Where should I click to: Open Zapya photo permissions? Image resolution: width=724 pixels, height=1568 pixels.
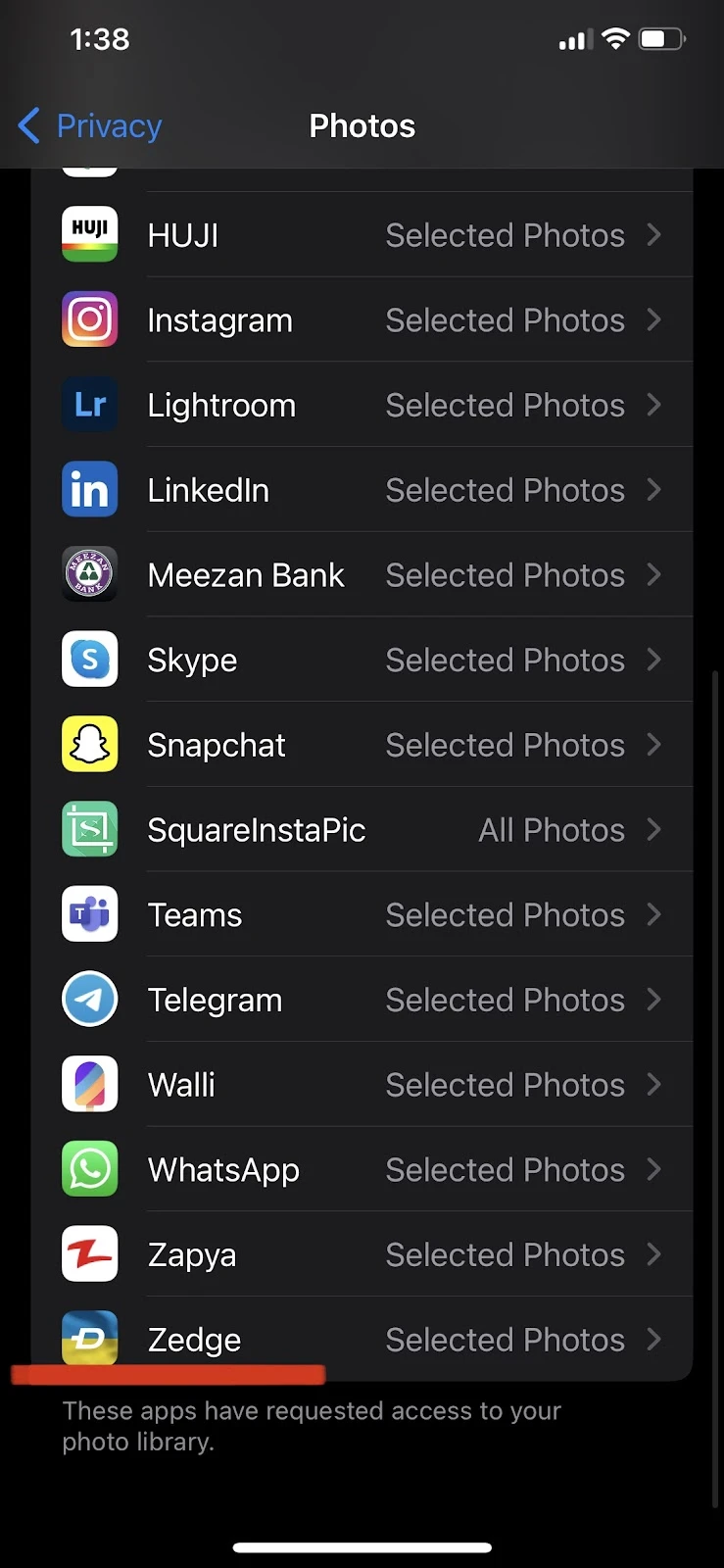click(362, 1254)
